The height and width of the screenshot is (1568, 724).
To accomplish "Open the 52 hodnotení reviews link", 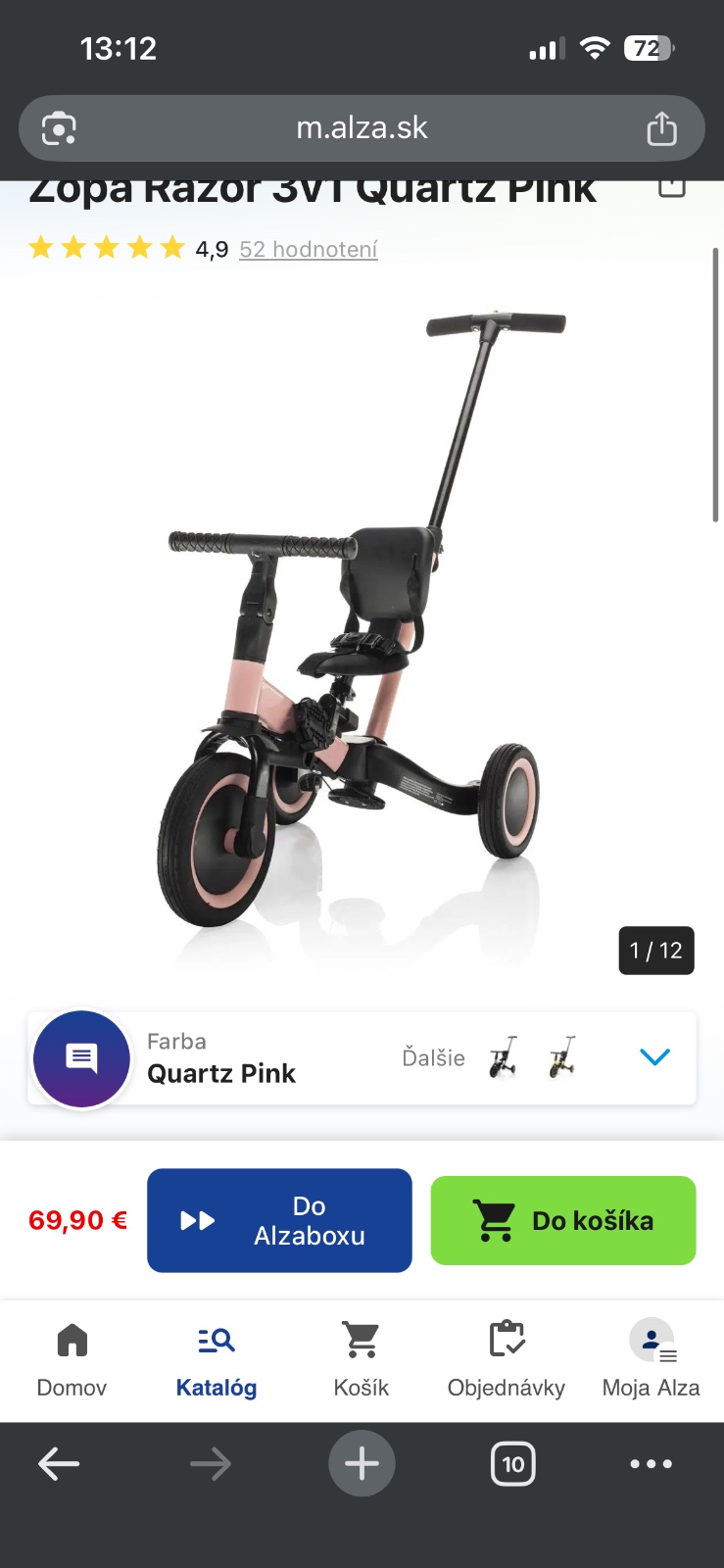I will point(308,249).
